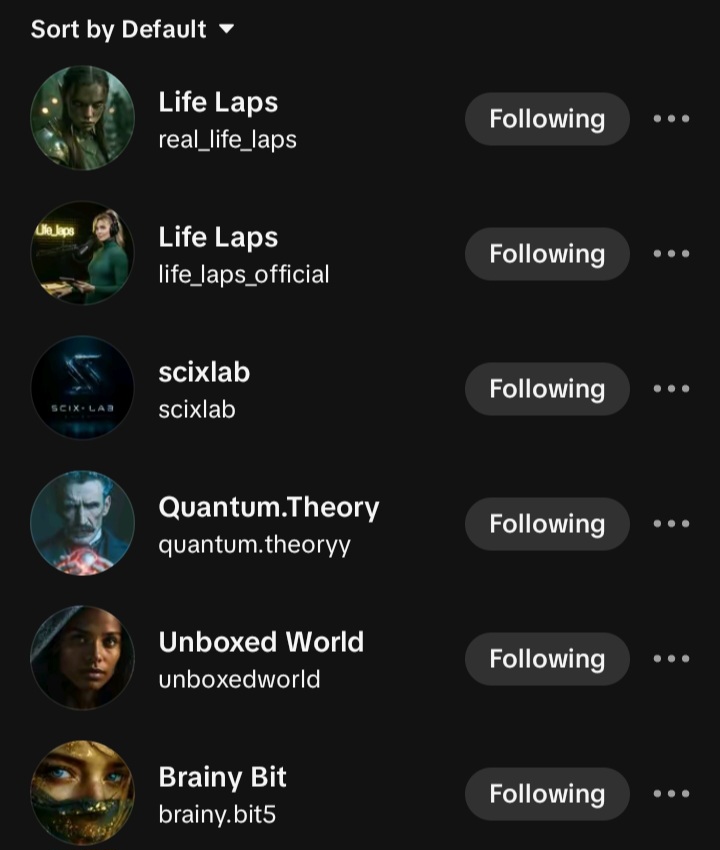Toggle follow state for scixlab
720x850 pixels.
[546, 389]
